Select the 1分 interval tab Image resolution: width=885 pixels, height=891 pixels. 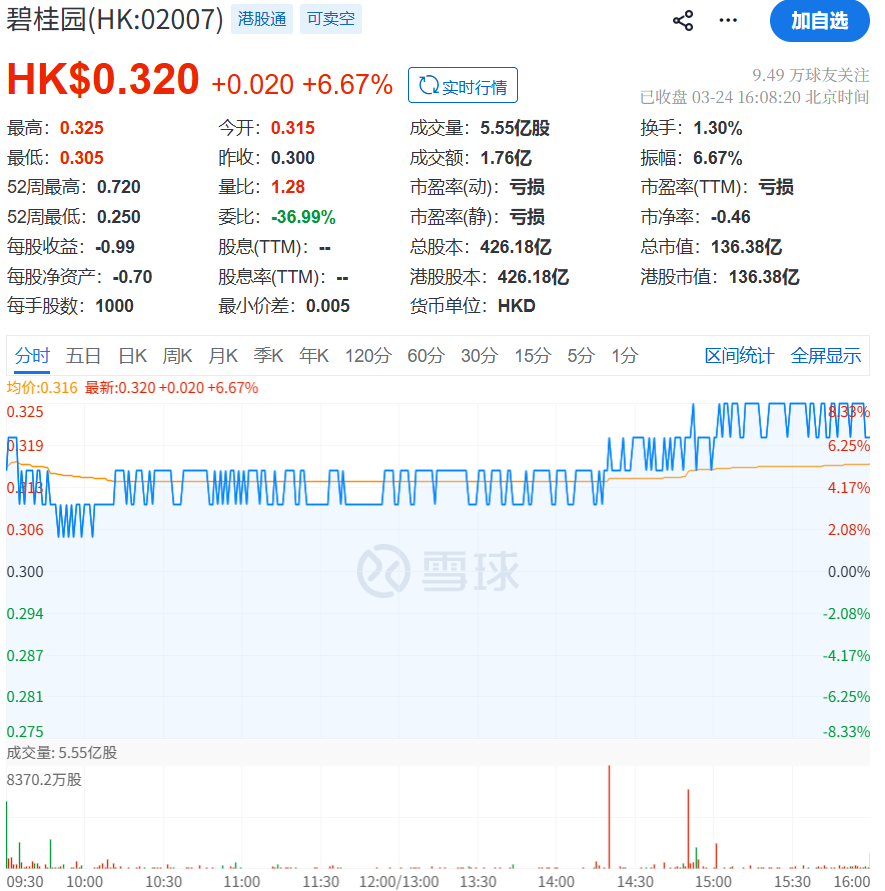click(624, 356)
